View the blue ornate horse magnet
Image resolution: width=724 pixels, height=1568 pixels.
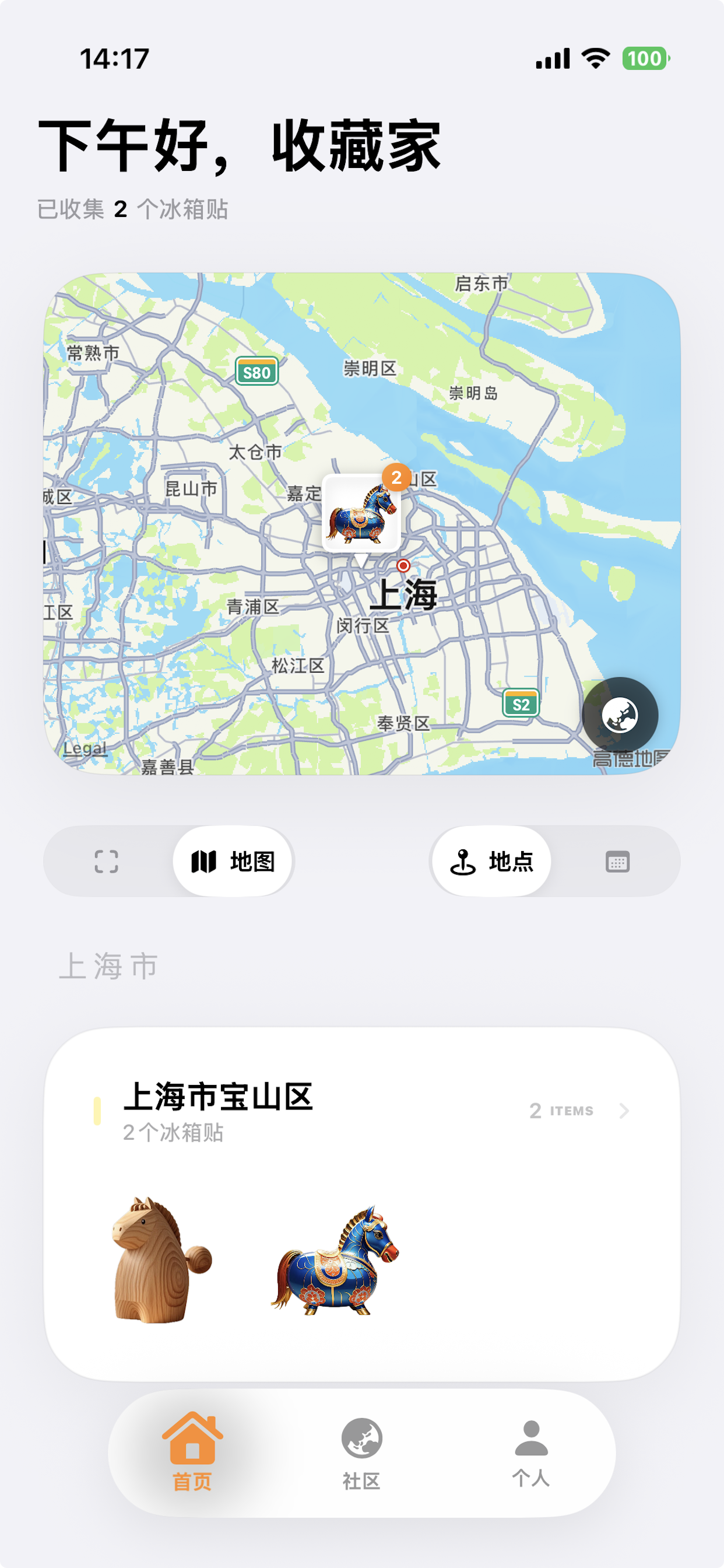334,1261
